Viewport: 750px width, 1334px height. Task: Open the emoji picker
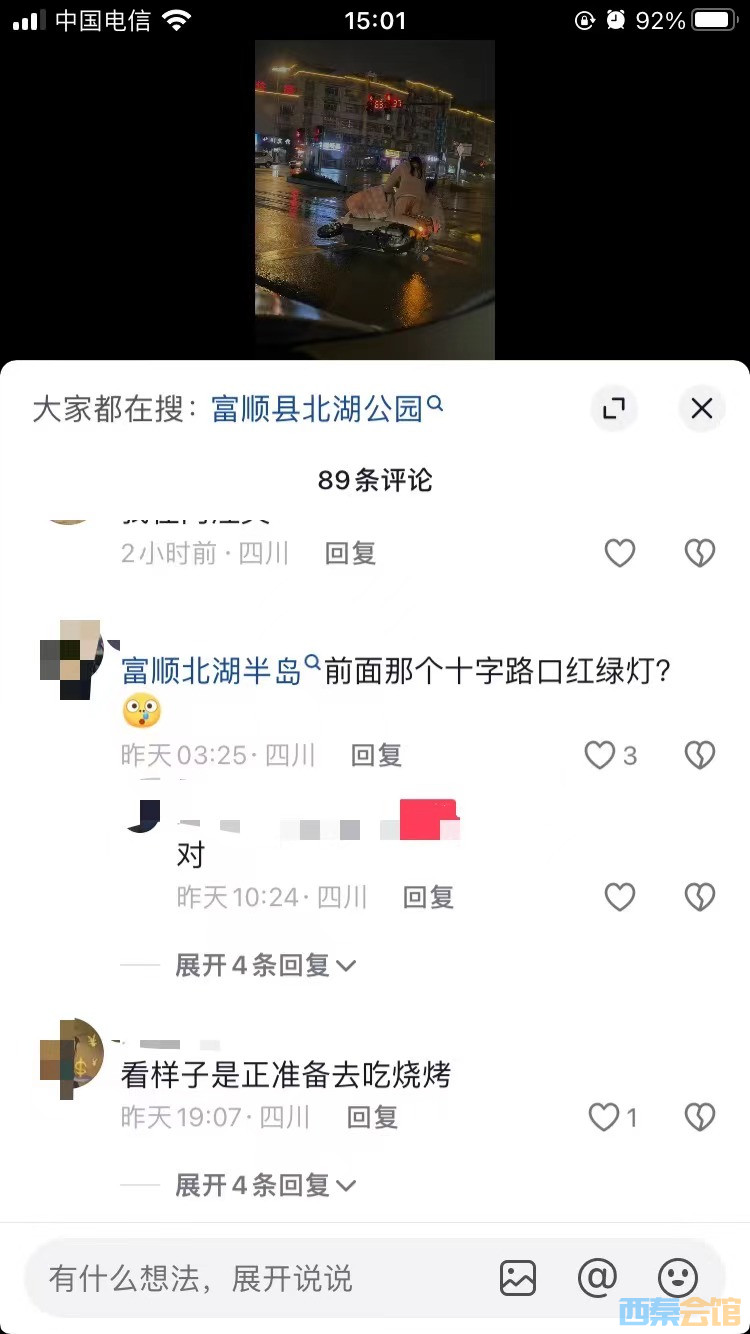pos(677,1278)
